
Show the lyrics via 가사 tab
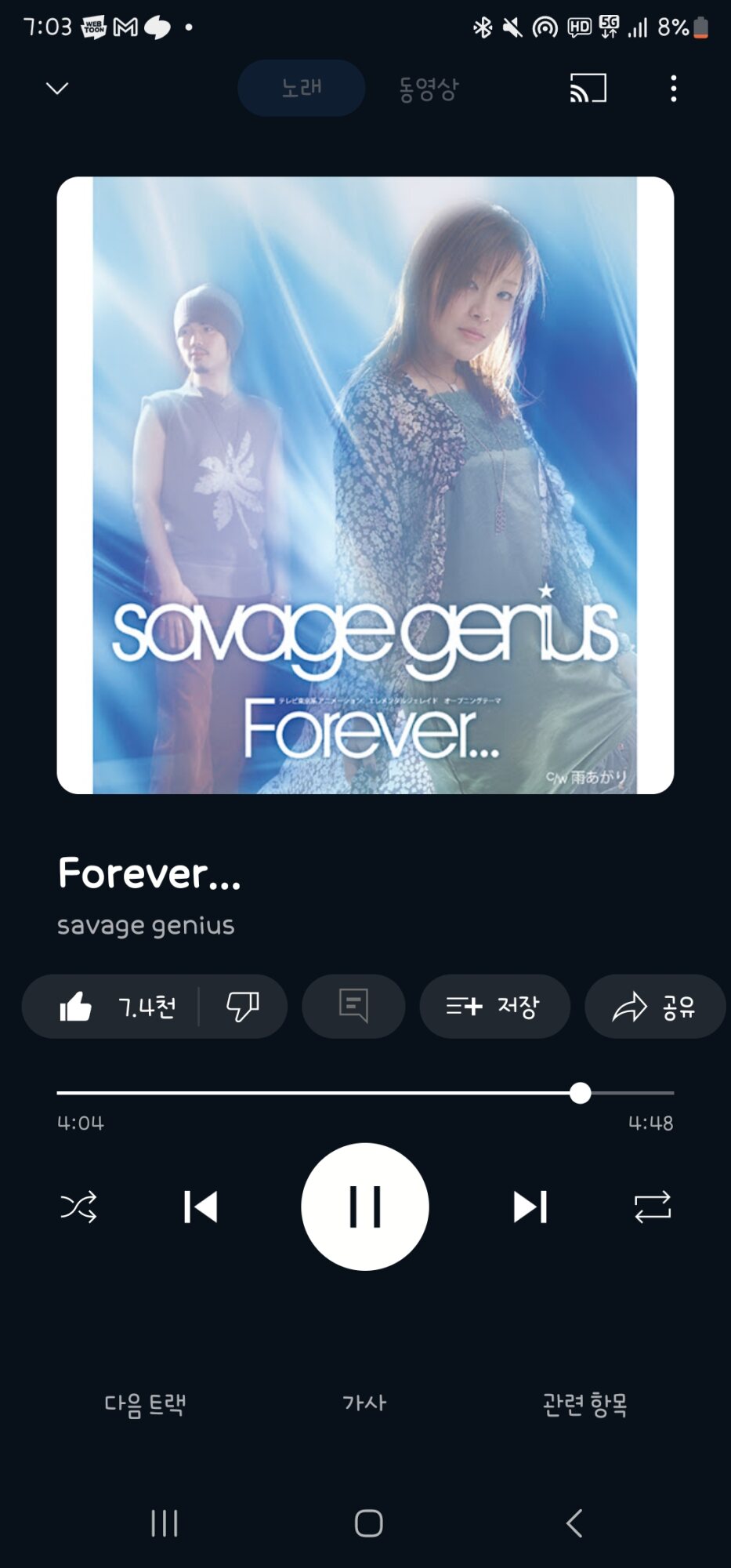click(x=364, y=1403)
